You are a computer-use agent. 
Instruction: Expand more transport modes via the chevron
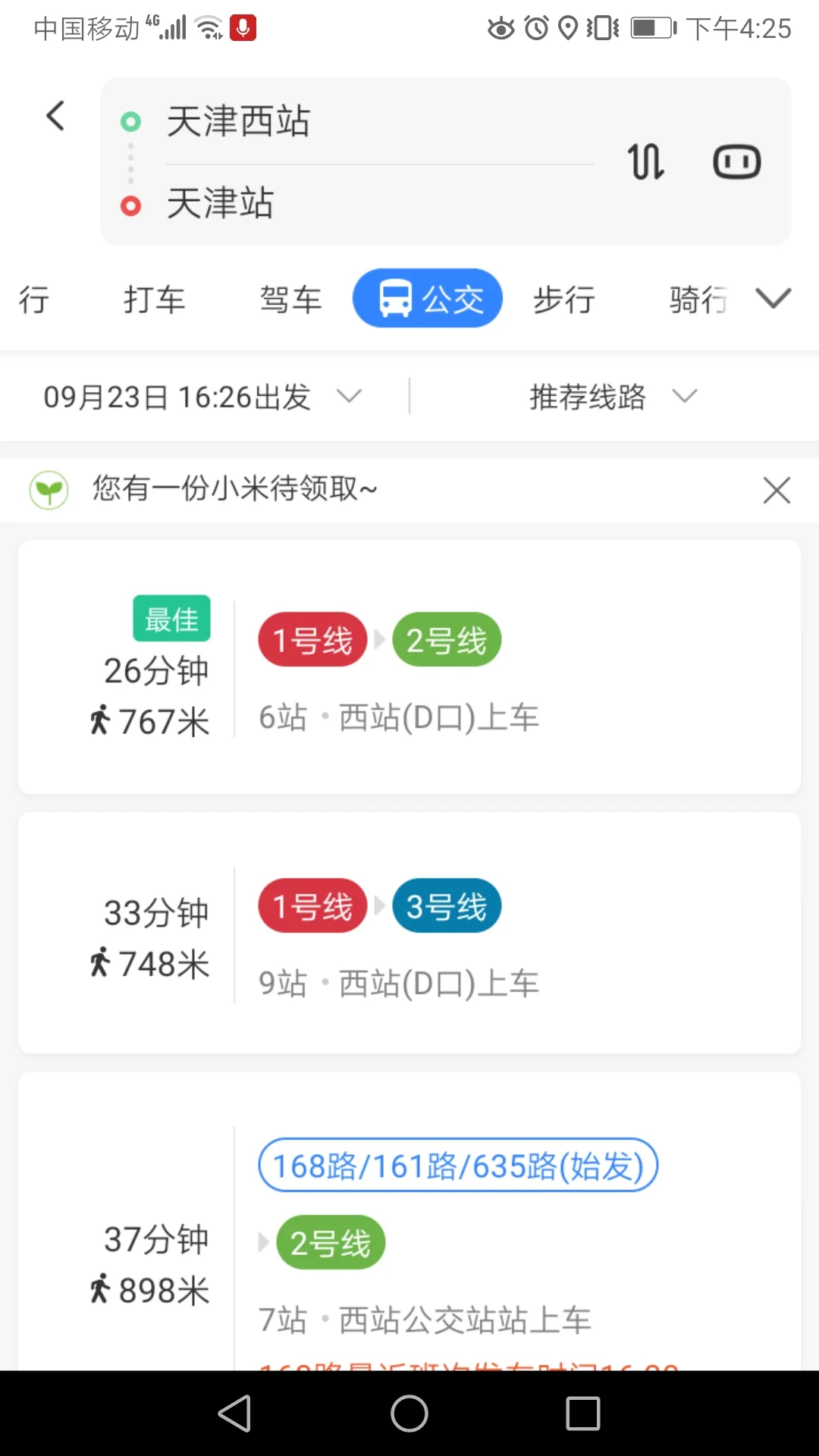pyautogui.click(x=773, y=298)
